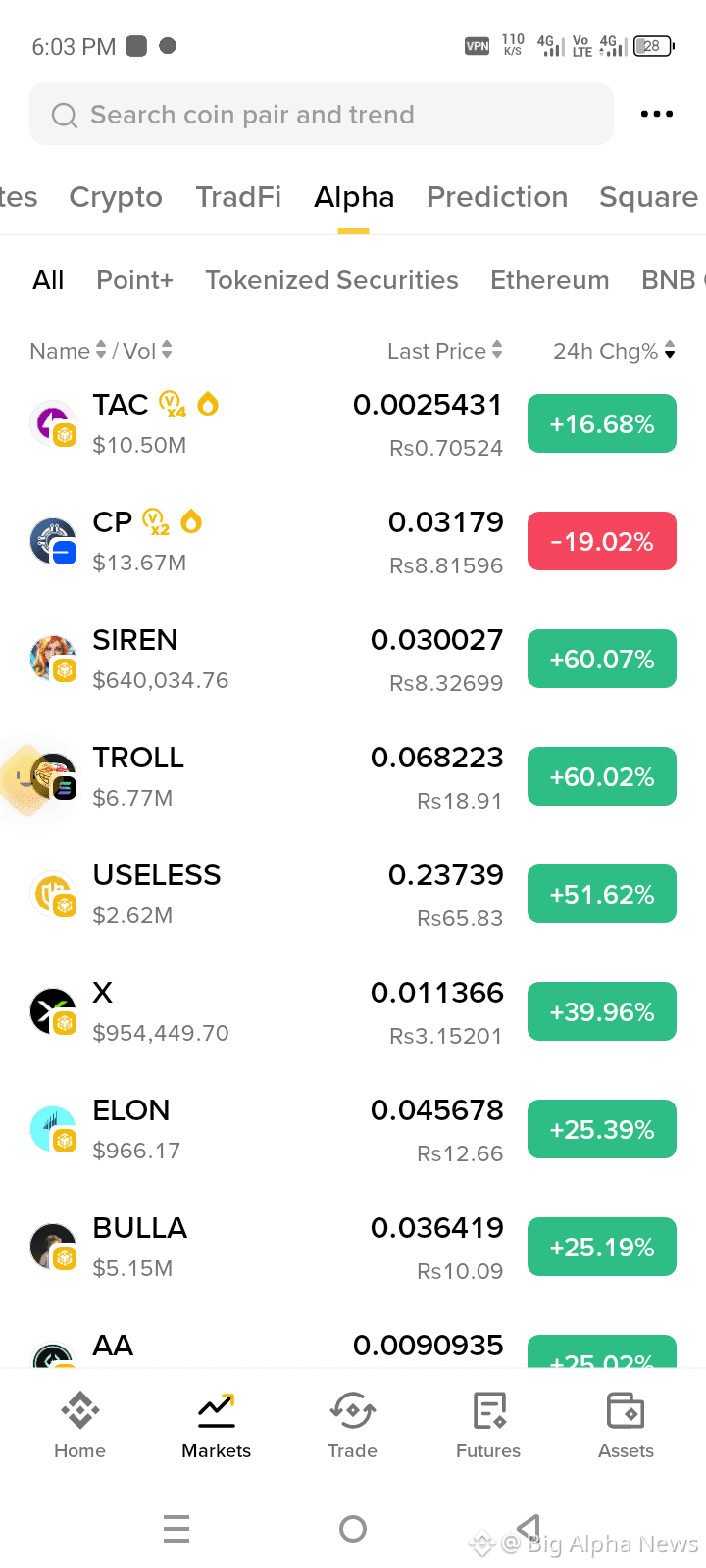706x1568 pixels.
Task: Open the Trade tab
Action: click(x=352, y=1426)
